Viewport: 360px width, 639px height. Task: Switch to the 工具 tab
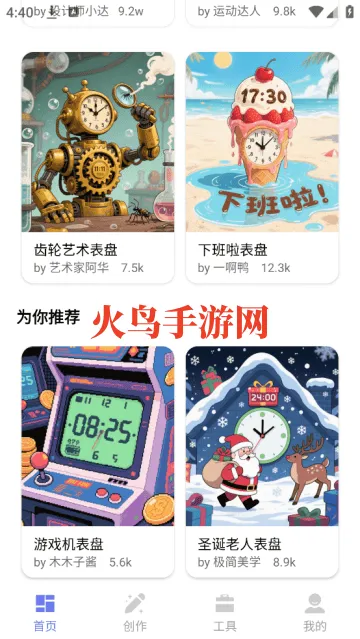tap(225, 612)
